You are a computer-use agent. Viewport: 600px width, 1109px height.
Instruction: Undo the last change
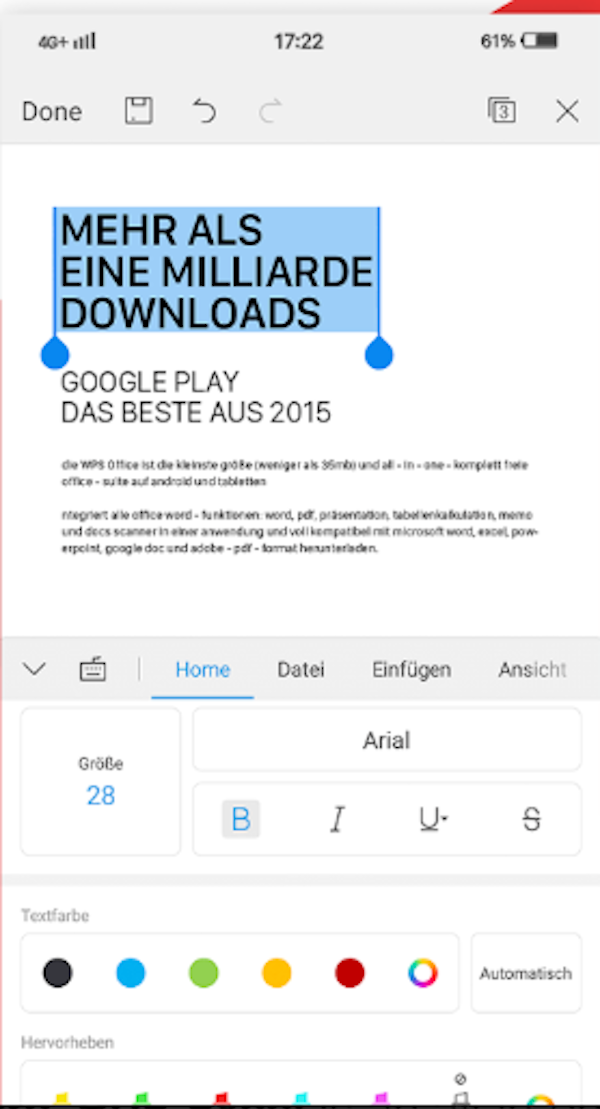coord(204,111)
